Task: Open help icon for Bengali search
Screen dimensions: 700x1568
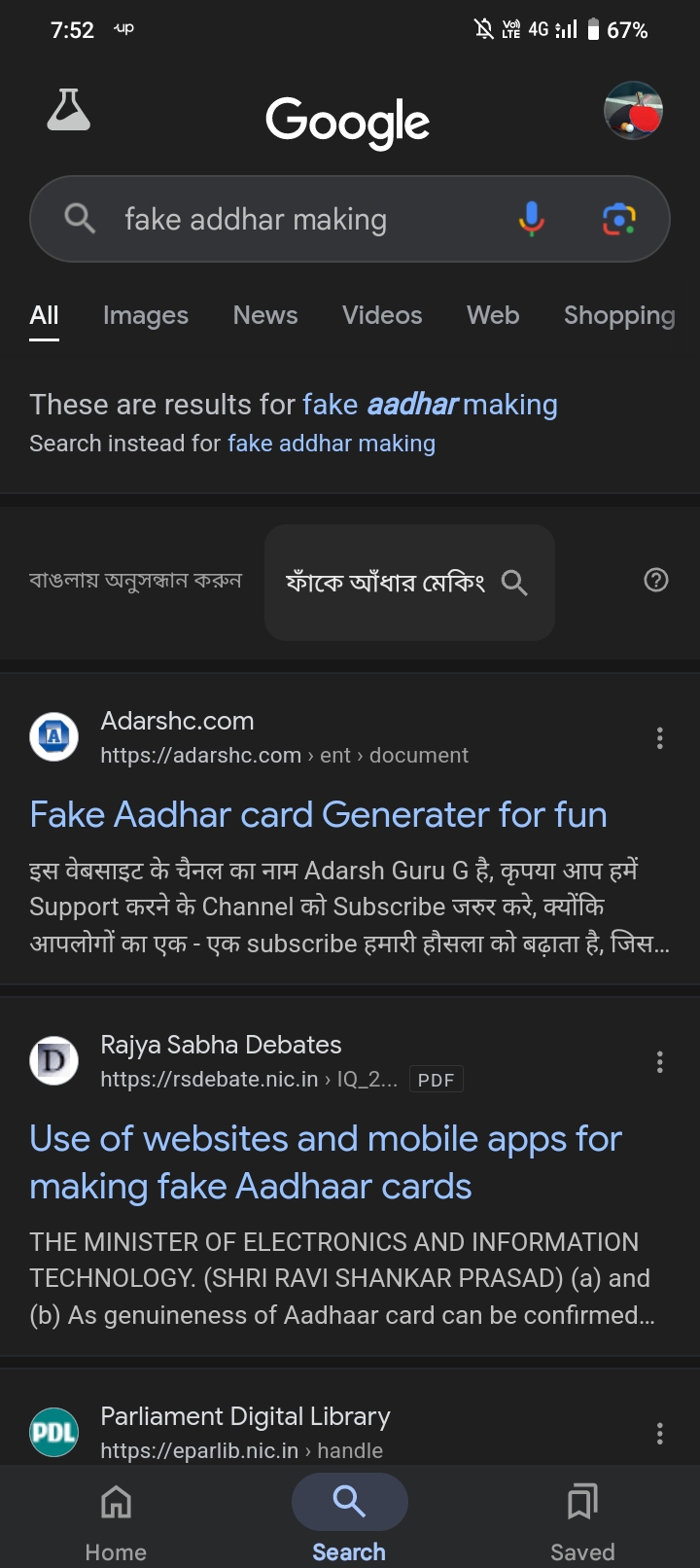Action: [x=656, y=581]
